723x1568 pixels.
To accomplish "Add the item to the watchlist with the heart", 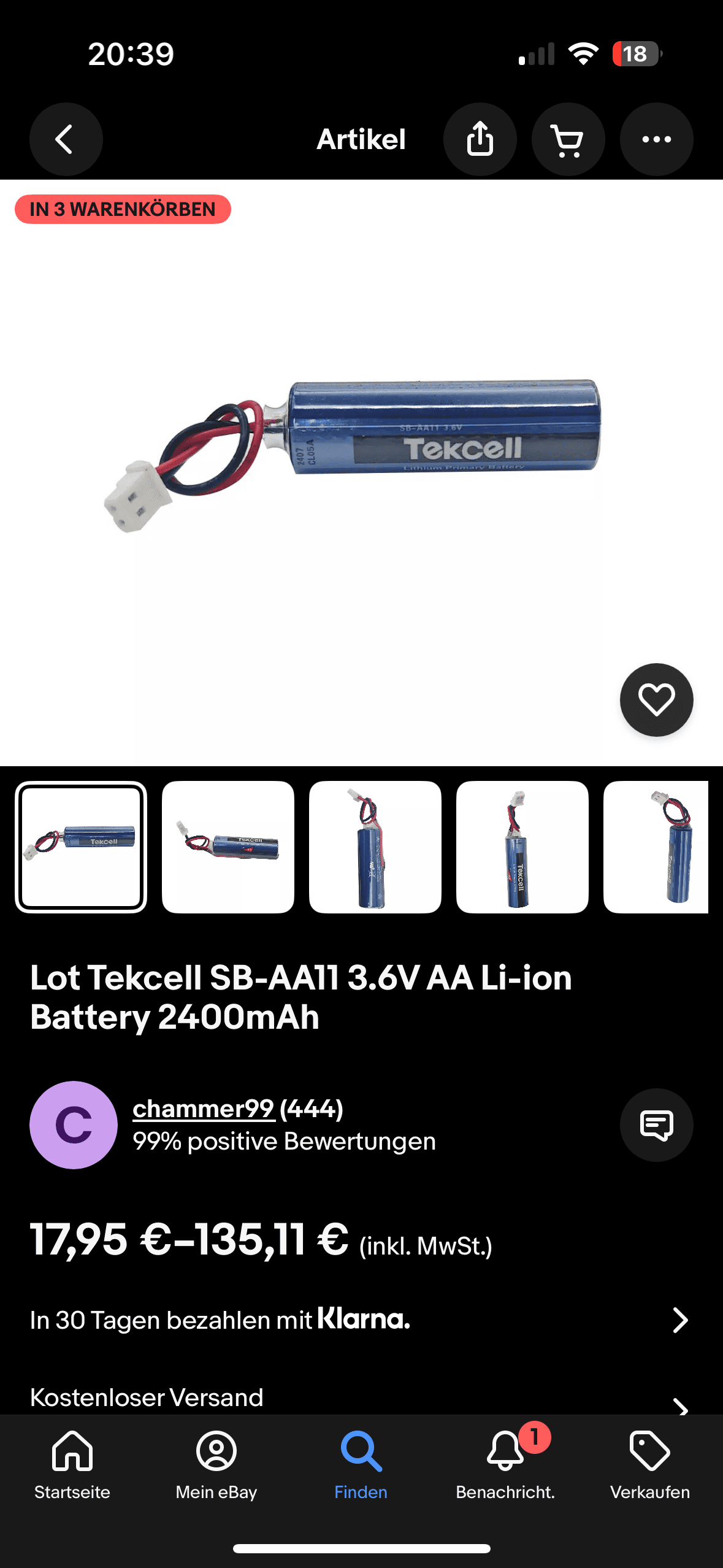I will [x=656, y=699].
